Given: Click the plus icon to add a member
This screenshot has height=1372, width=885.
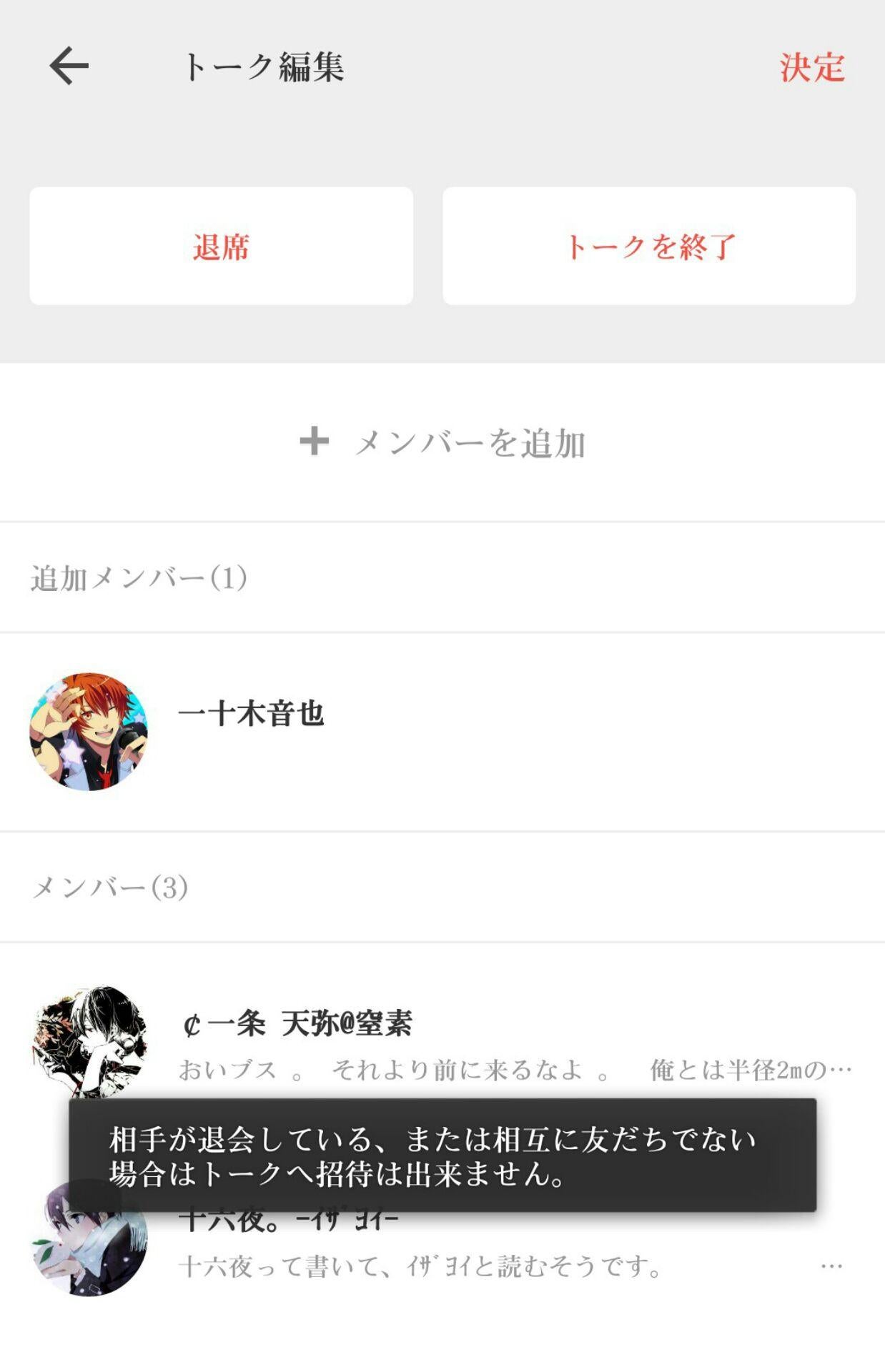Looking at the screenshot, I should (x=315, y=443).
